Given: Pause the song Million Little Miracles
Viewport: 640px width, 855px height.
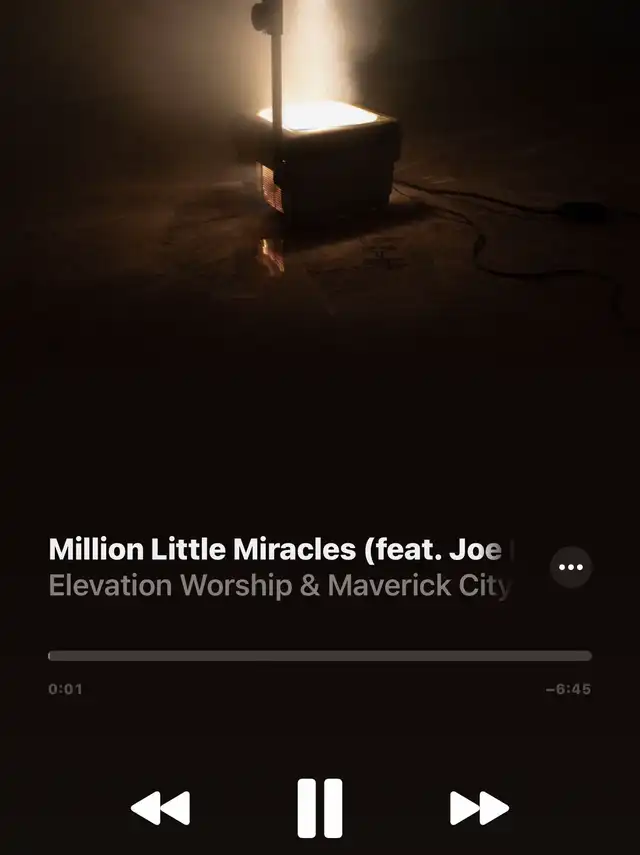Looking at the screenshot, I should click(320, 808).
